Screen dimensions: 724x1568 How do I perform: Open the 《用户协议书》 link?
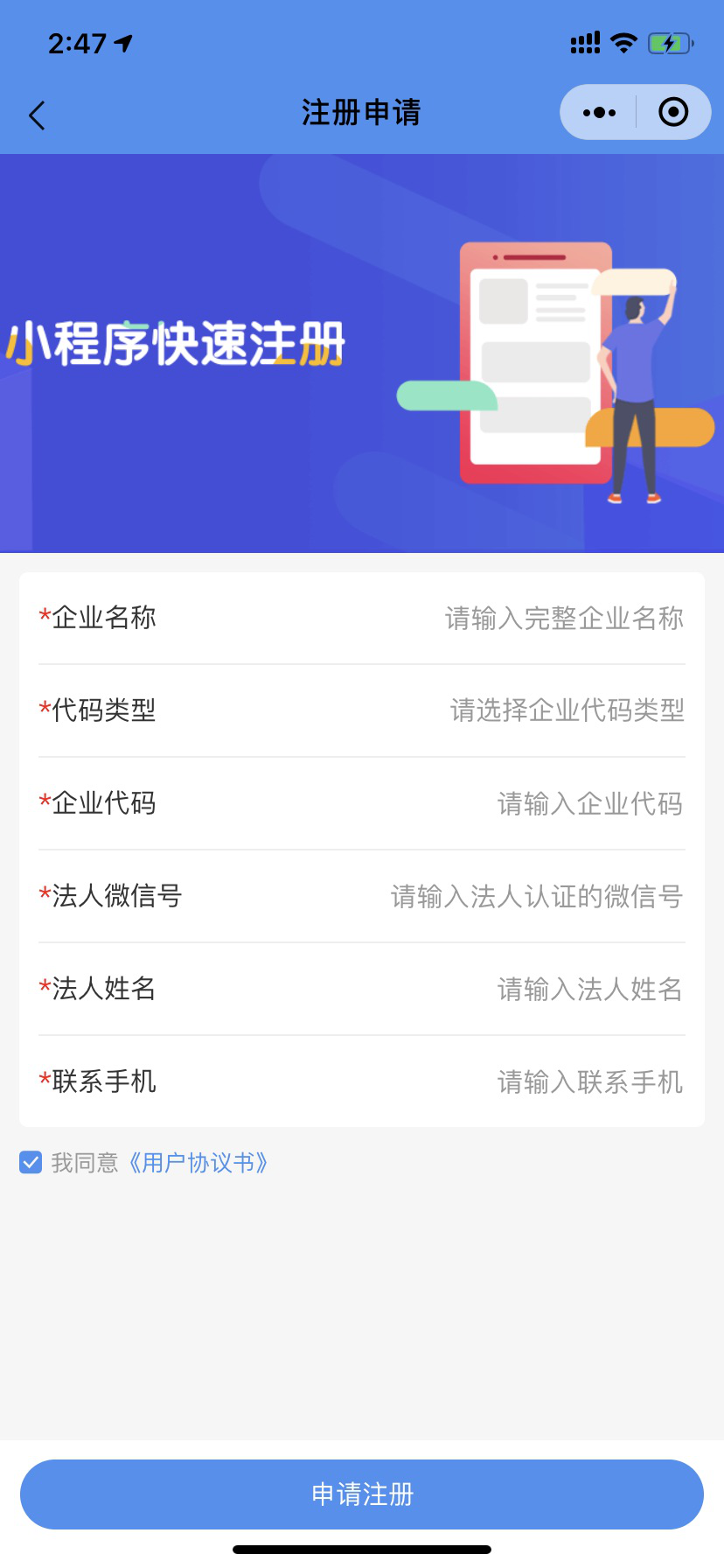pyautogui.click(x=198, y=1163)
